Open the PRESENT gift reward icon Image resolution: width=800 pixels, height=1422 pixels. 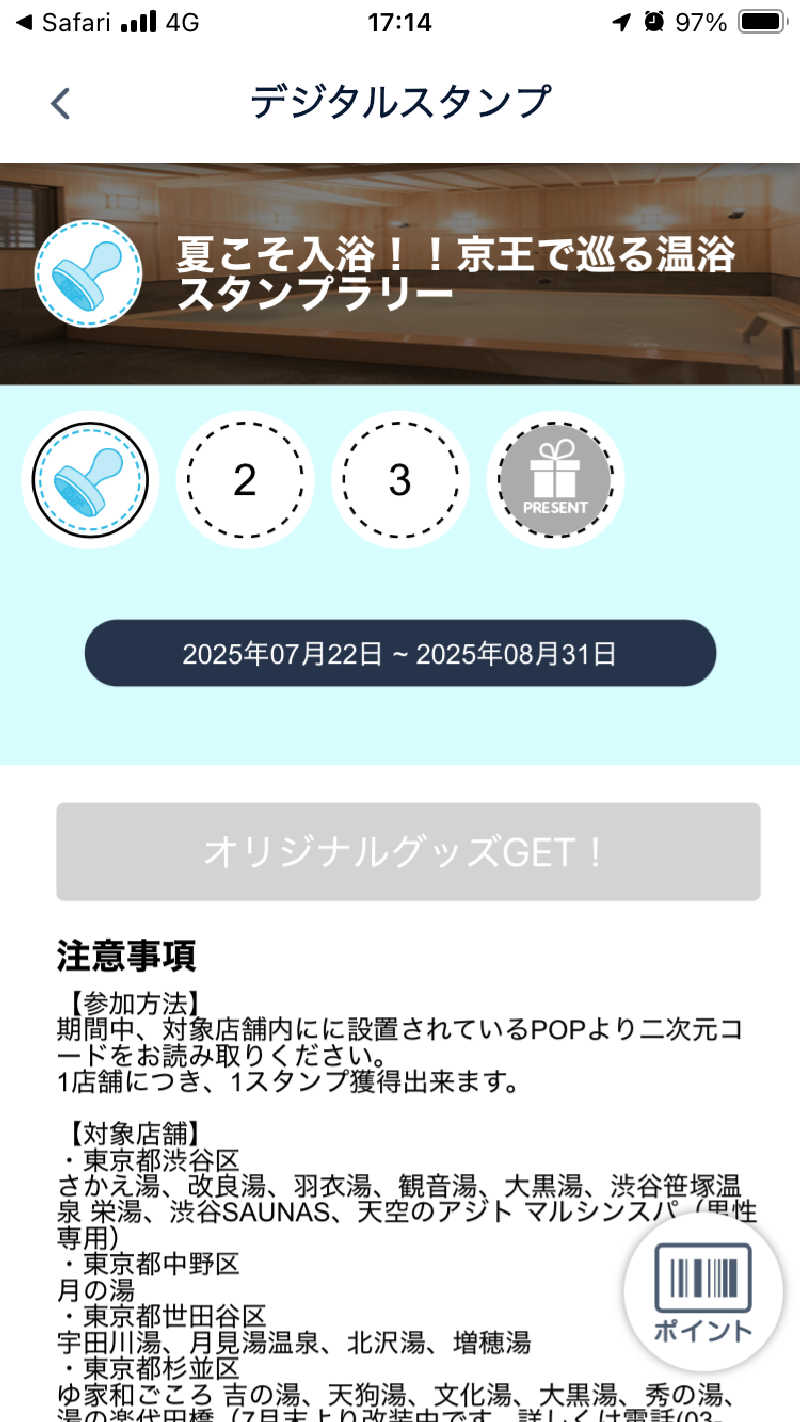[x=556, y=480]
